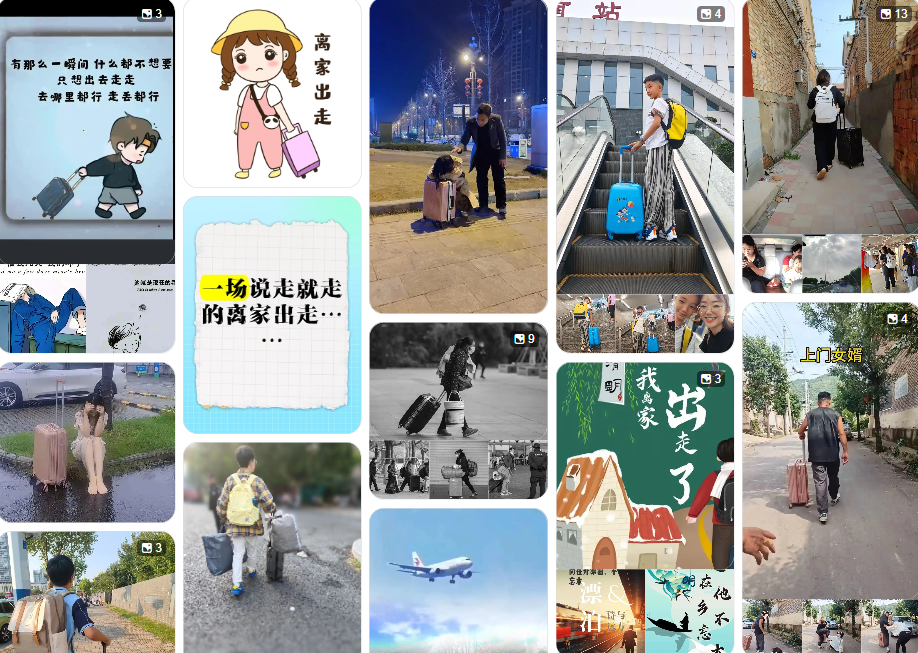The image size is (918, 653).
Task: Open the cartoon girl 离家出走 tile
Action: pos(271,93)
